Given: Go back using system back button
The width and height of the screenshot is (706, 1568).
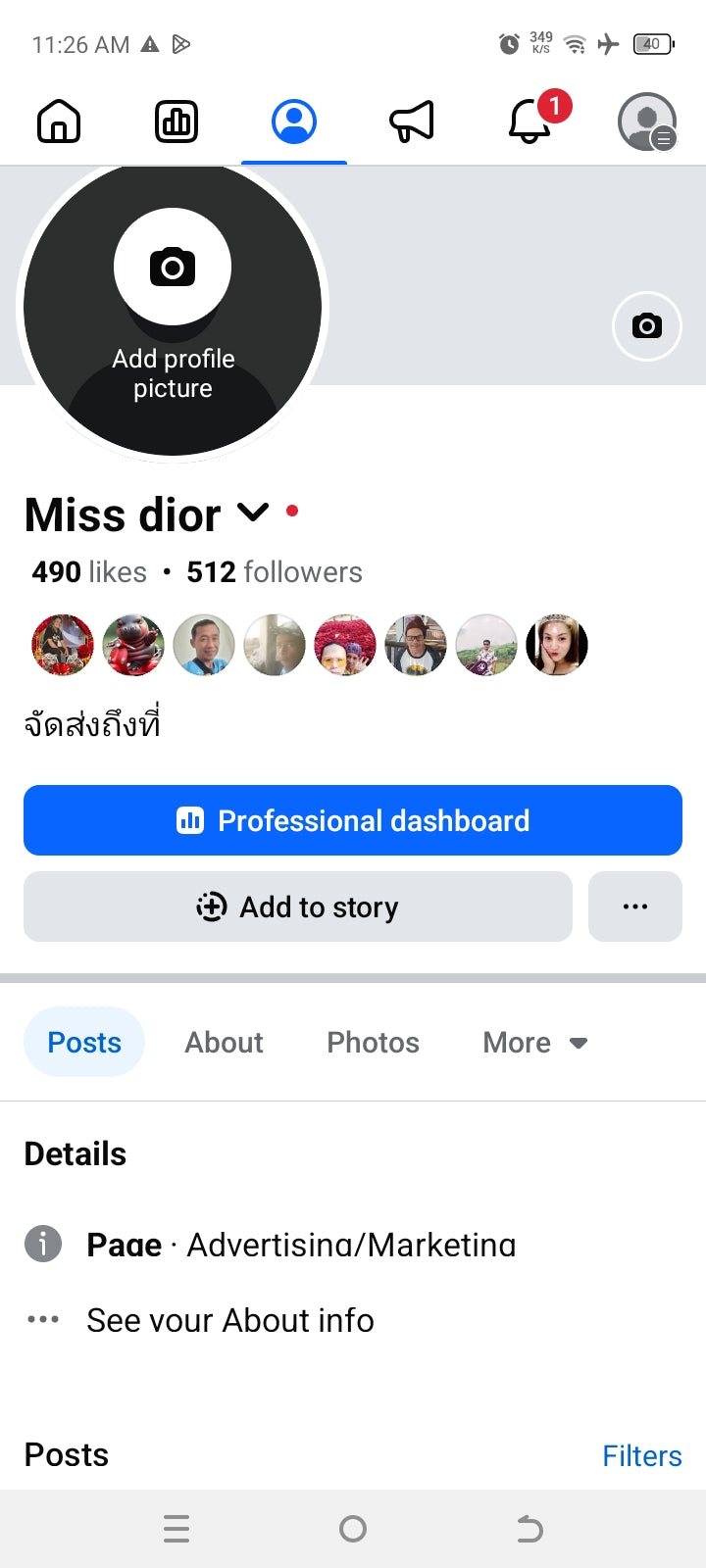Looking at the screenshot, I should [529, 1529].
